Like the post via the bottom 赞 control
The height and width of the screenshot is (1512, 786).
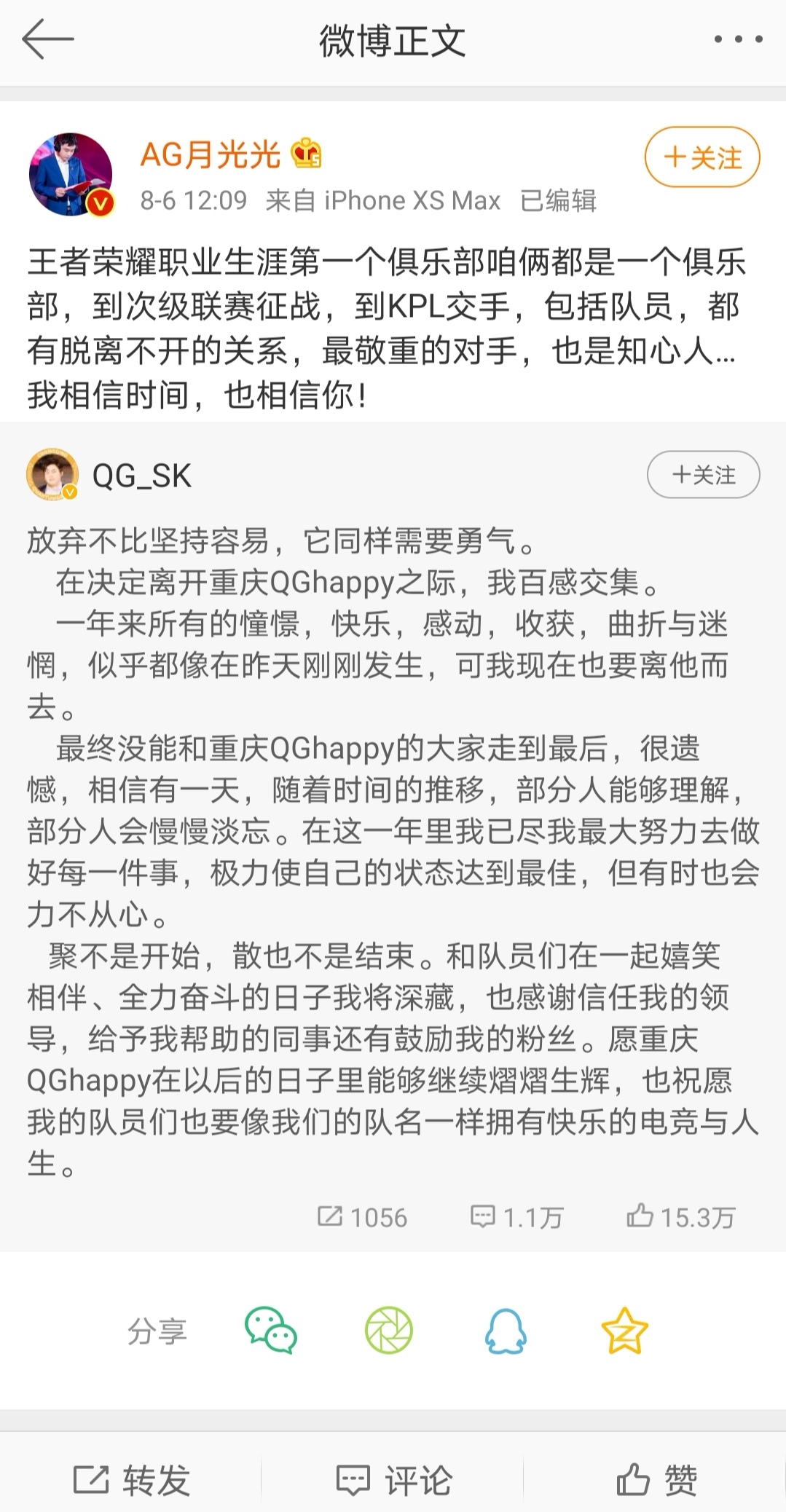656,1478
